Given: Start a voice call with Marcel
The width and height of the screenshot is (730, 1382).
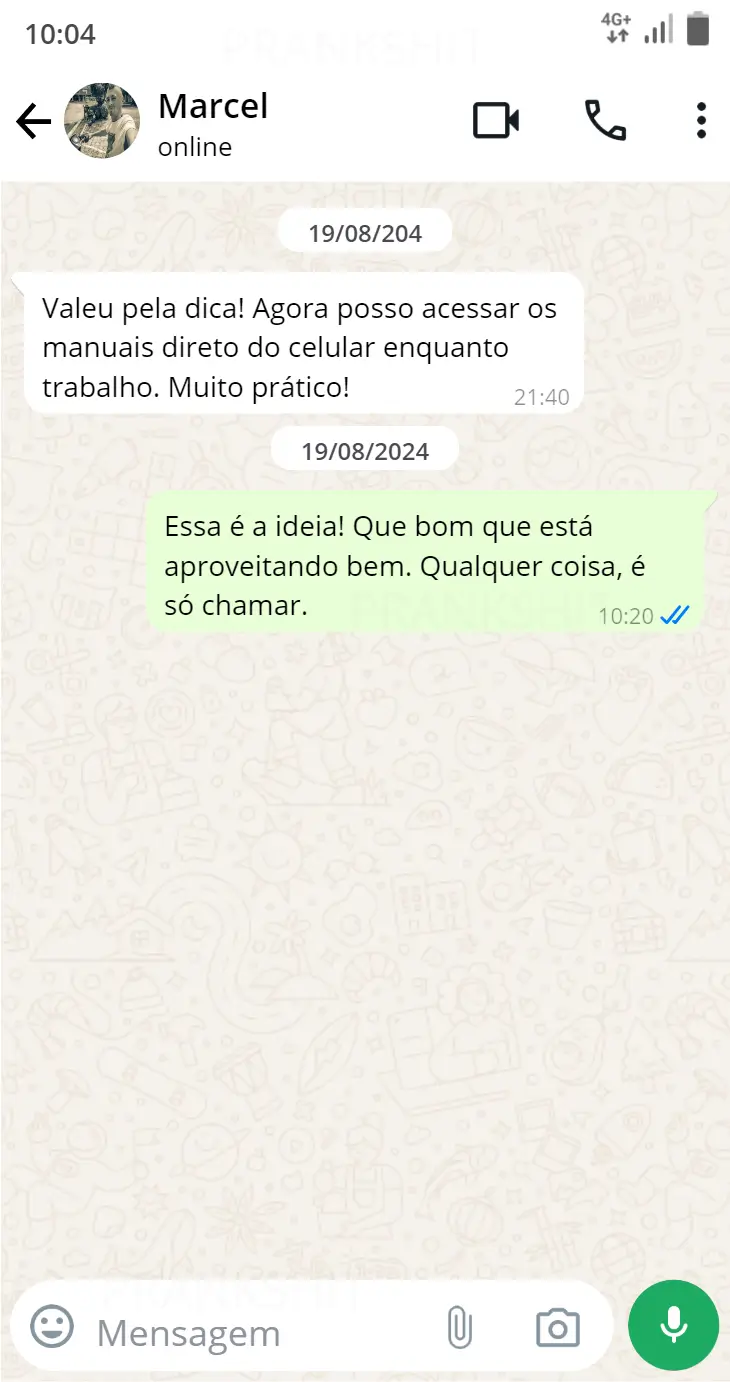Looking at the screenshot, I should pyautogui.click(x=605, y=121).
